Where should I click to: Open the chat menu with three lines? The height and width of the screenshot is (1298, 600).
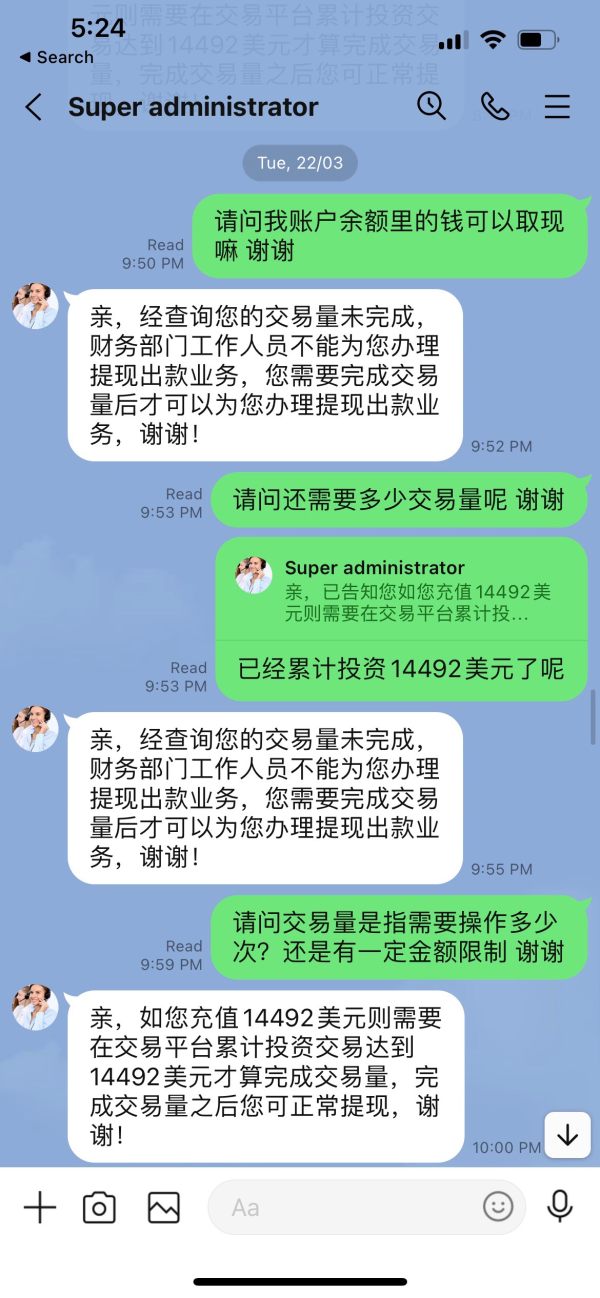(557, 107)
